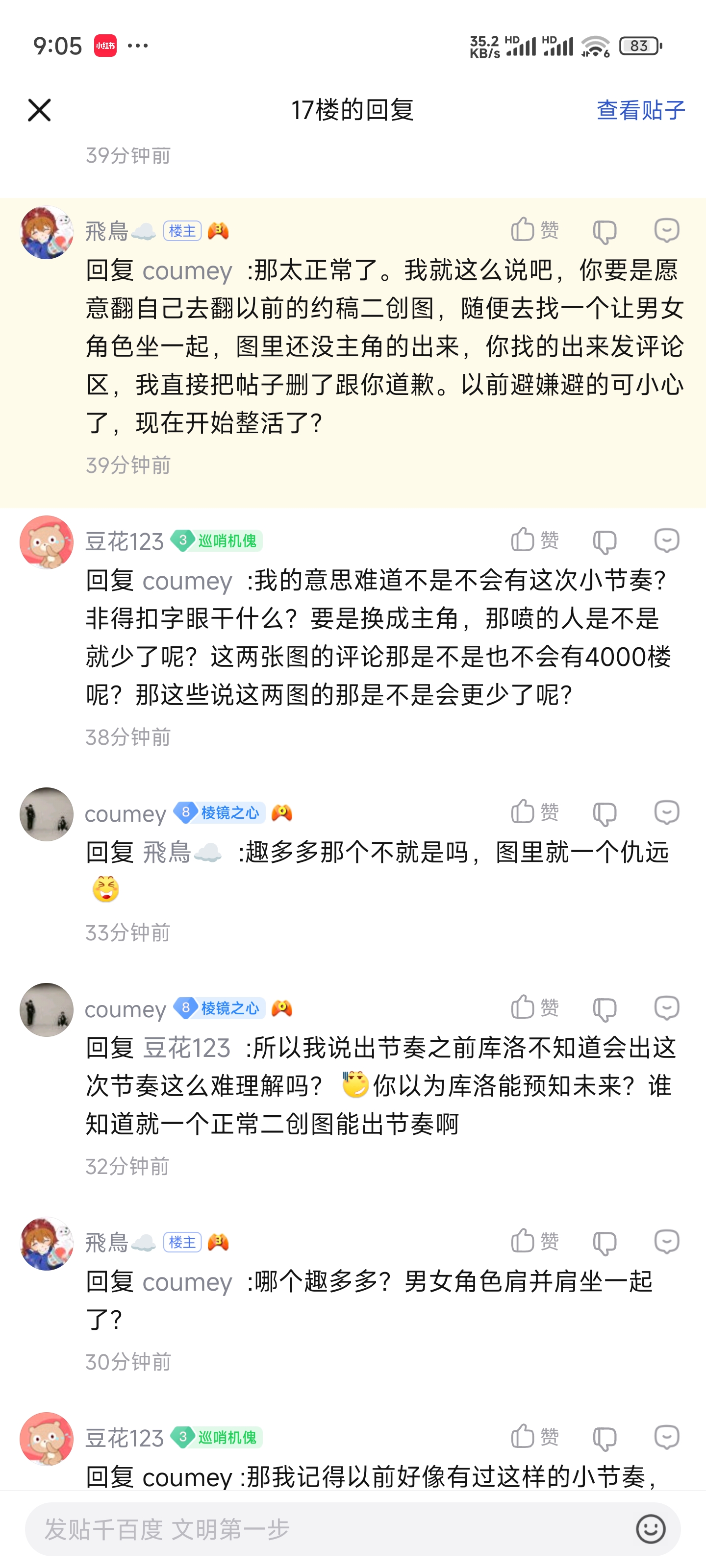The width and height of the screenshot is (706, 1568).
Task: Reply to 豆花123's 4000楼 comment
Action: click(666, 540)
